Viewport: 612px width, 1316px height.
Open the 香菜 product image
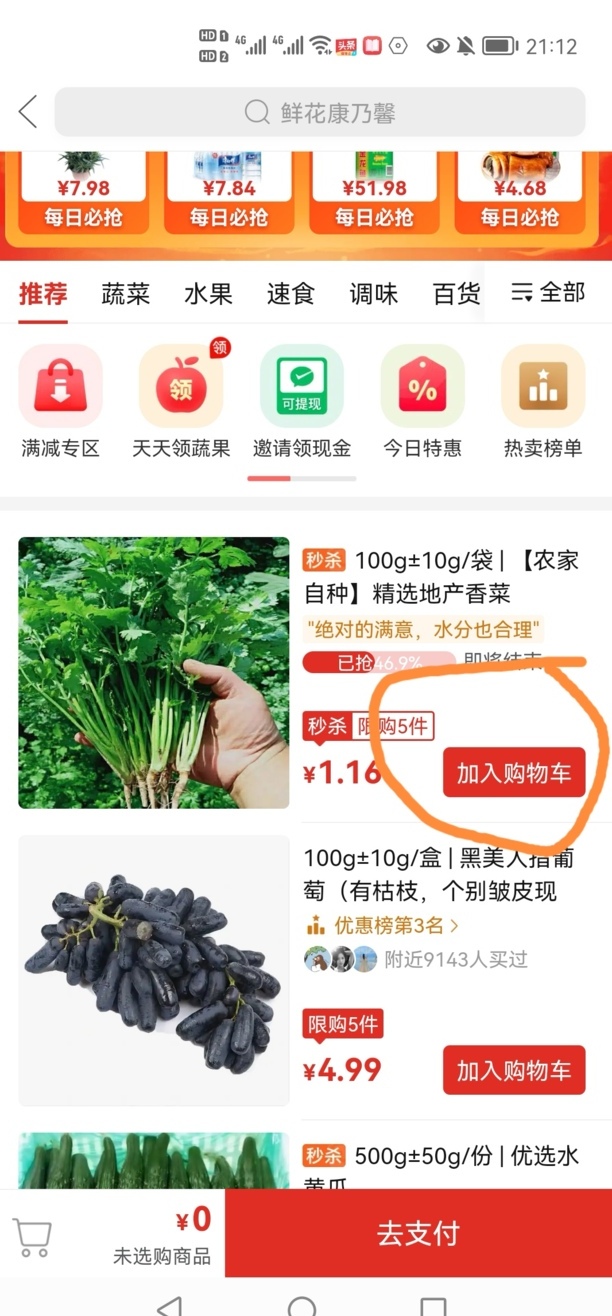tap(154, 673)
